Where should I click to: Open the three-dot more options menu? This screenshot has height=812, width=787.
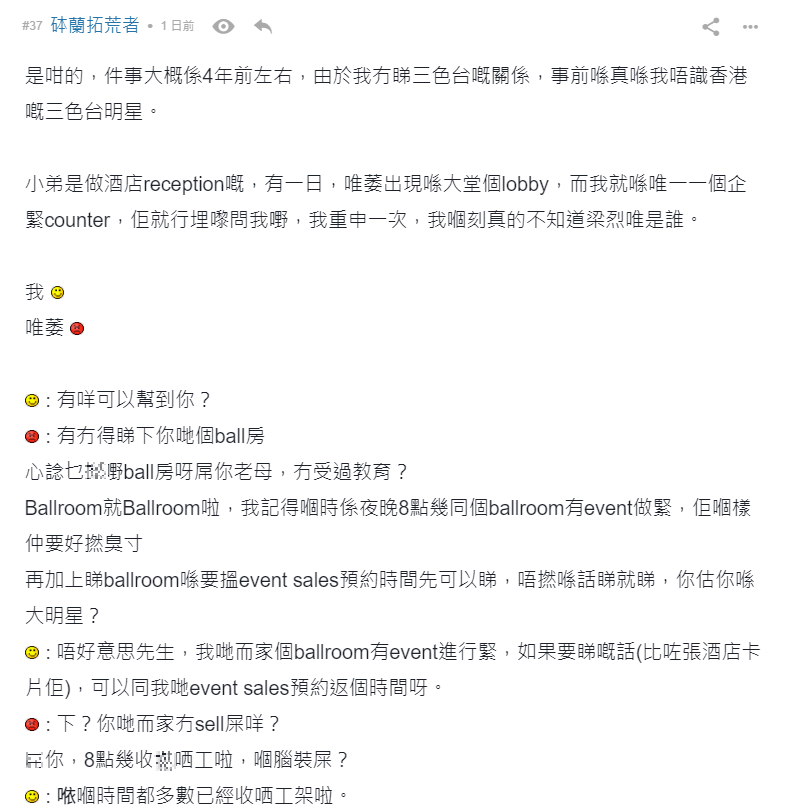(x=750, y=27)
